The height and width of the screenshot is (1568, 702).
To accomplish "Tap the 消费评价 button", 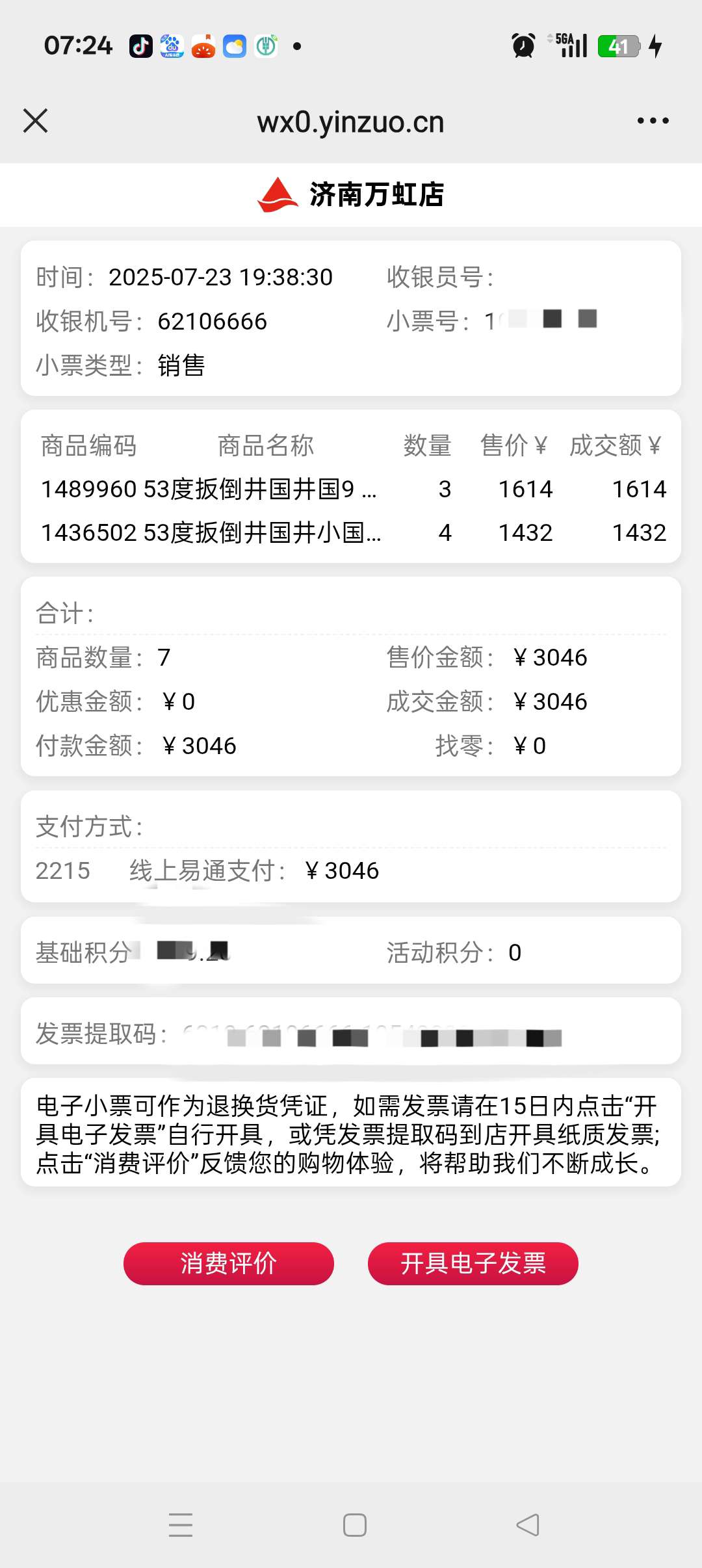I will 229,1263.
